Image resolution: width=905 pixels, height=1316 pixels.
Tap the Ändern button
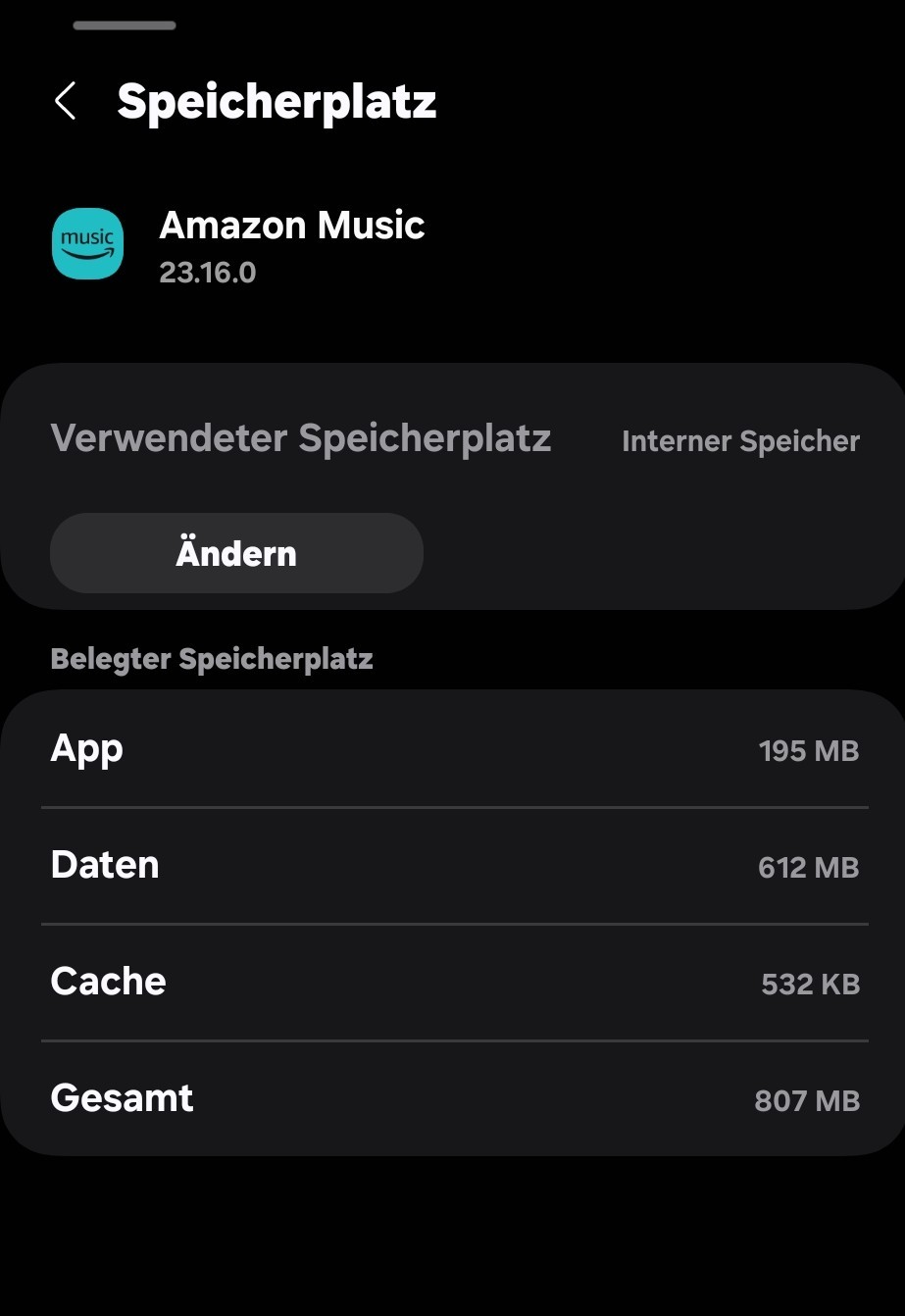coord(236,553)
